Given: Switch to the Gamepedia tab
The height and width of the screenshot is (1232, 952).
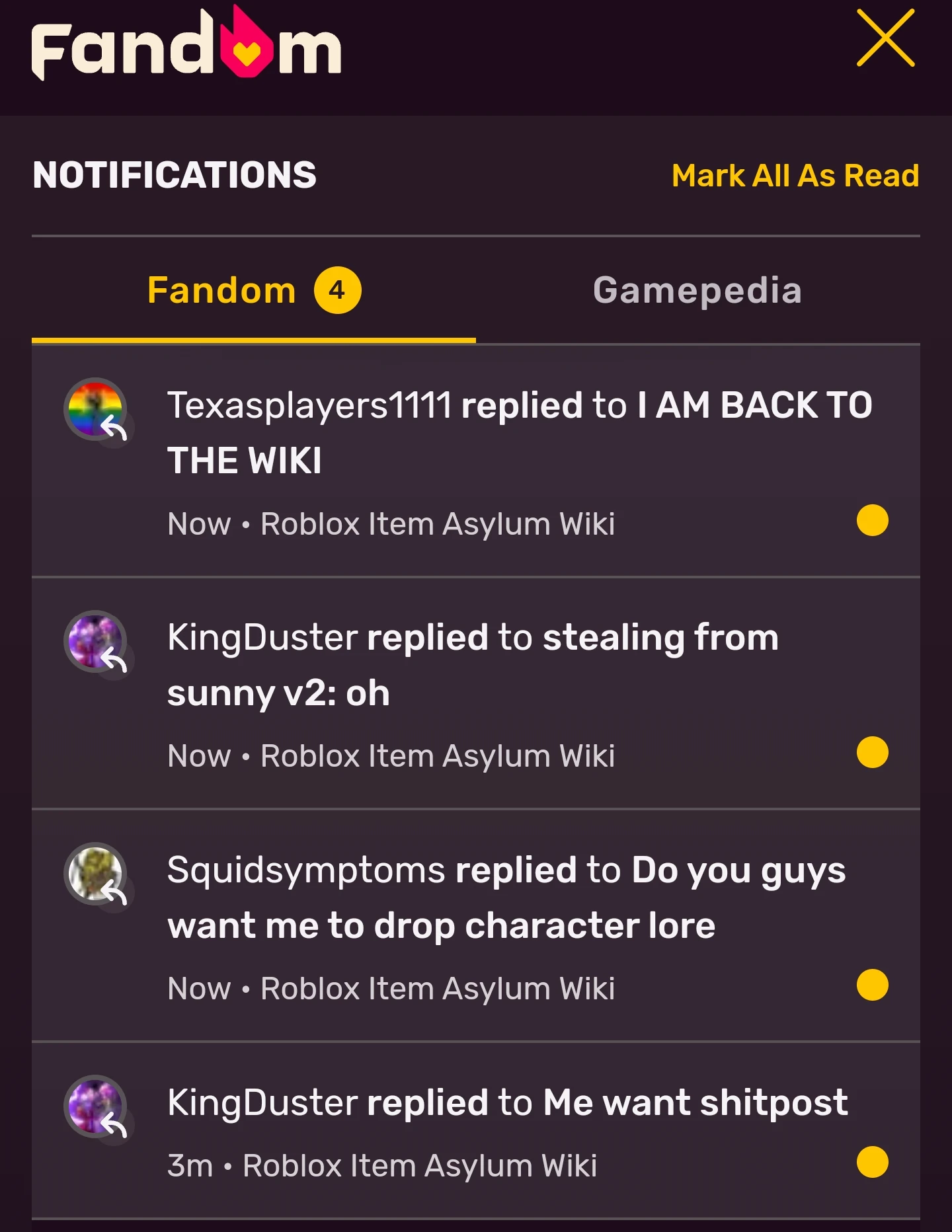Looking at the screenshot, I should coord(697,291).
